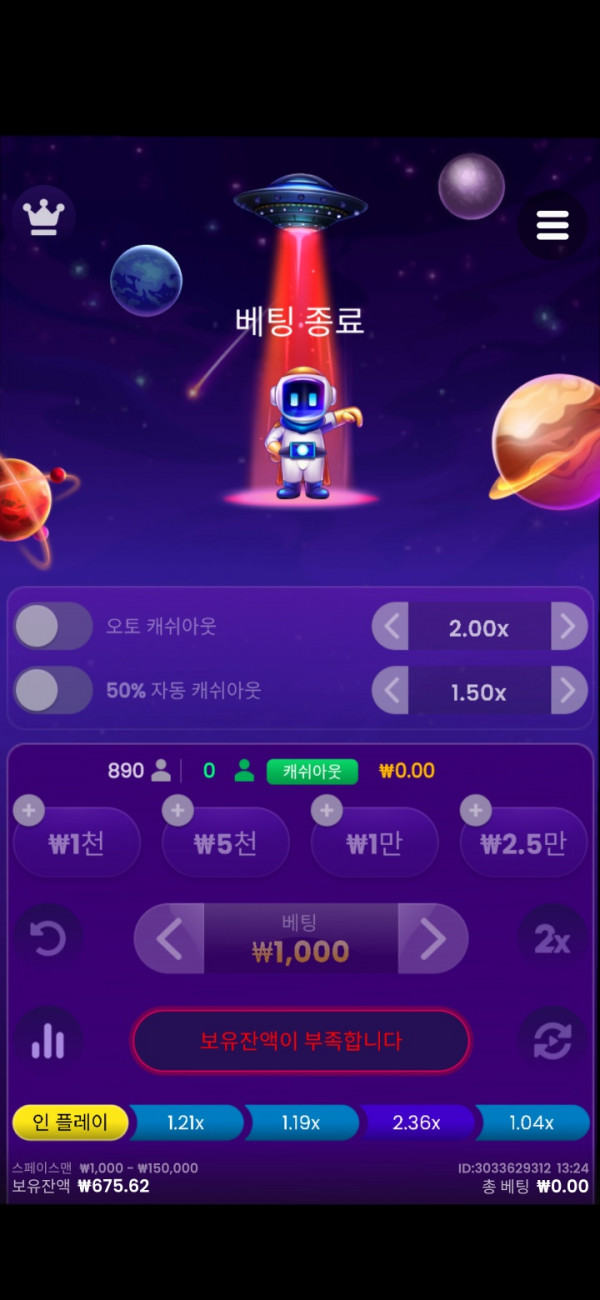Decrease the 2.00x auto cashout multiplier

(391, 628)
